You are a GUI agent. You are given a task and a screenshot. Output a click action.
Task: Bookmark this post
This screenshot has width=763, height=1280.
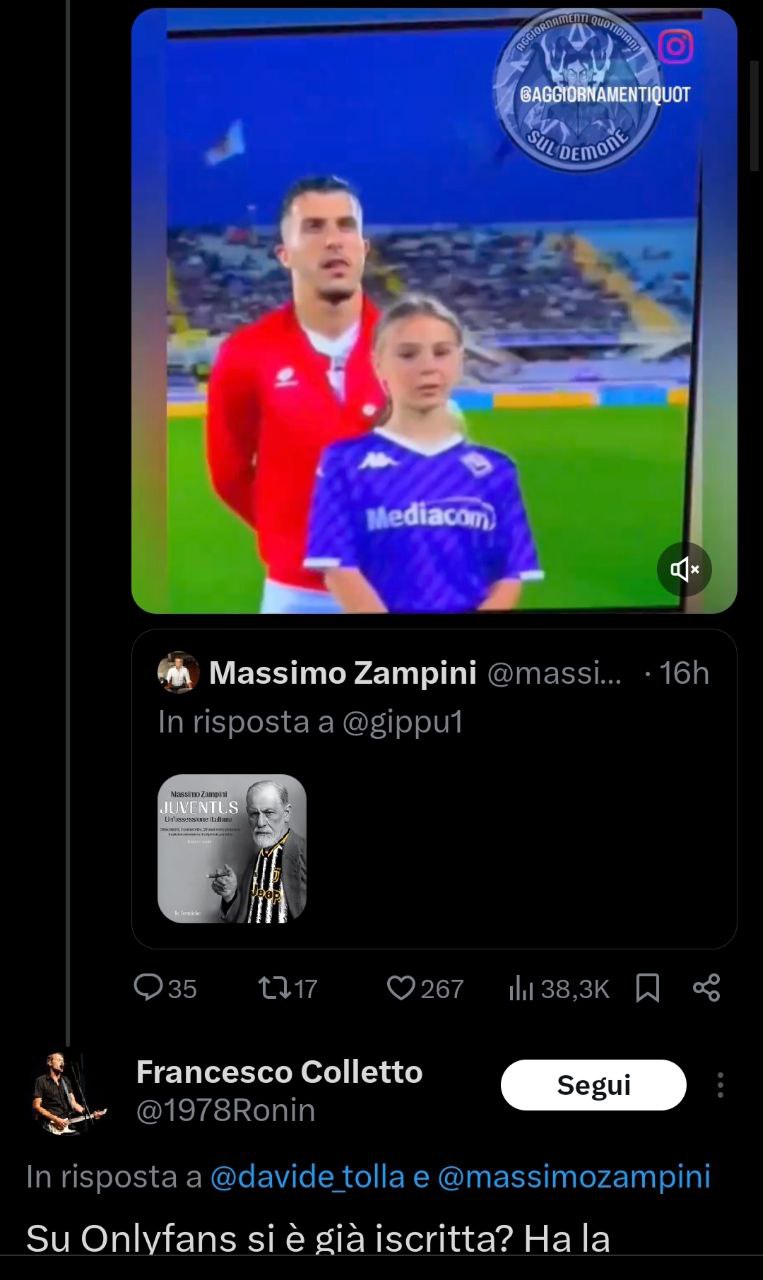click(x=648, y=989)
